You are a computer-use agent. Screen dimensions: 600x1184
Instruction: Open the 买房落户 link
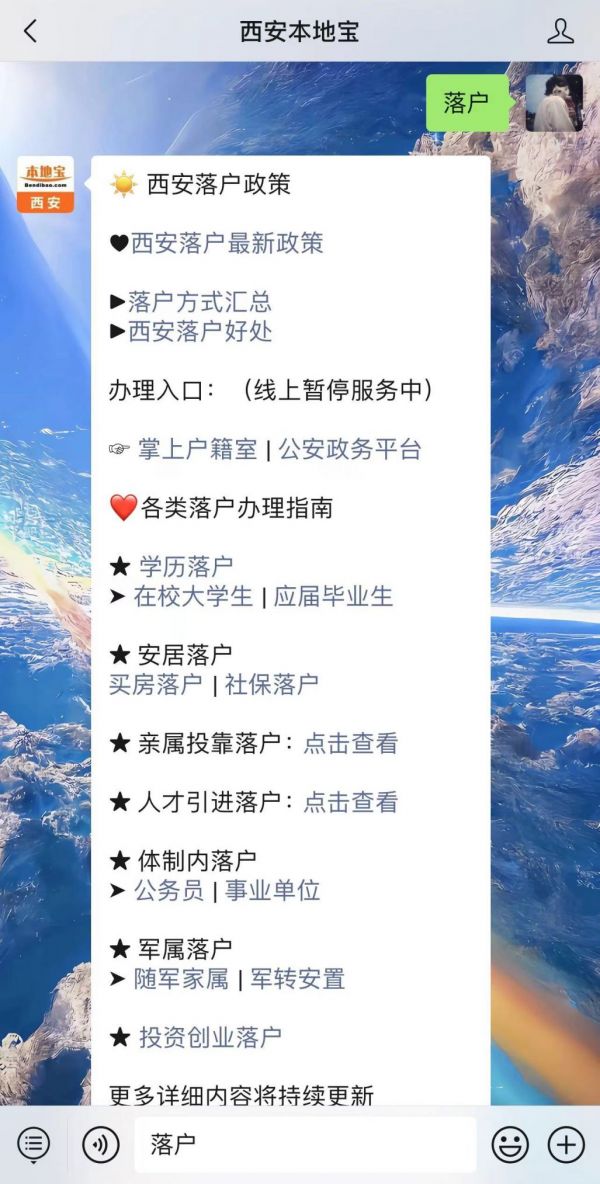pyautogui.click(x=156, y=684)
